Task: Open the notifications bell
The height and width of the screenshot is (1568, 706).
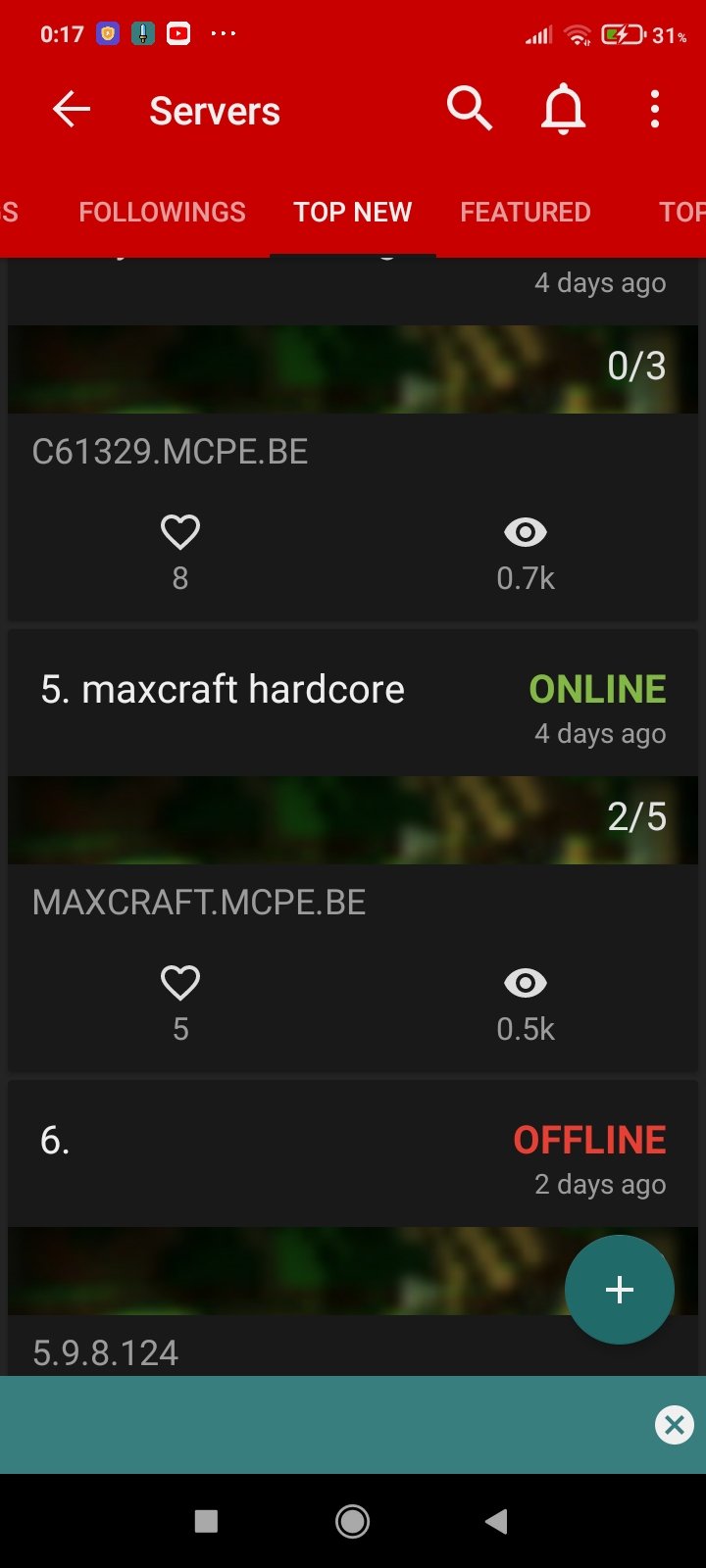Action: coord(564,110)
